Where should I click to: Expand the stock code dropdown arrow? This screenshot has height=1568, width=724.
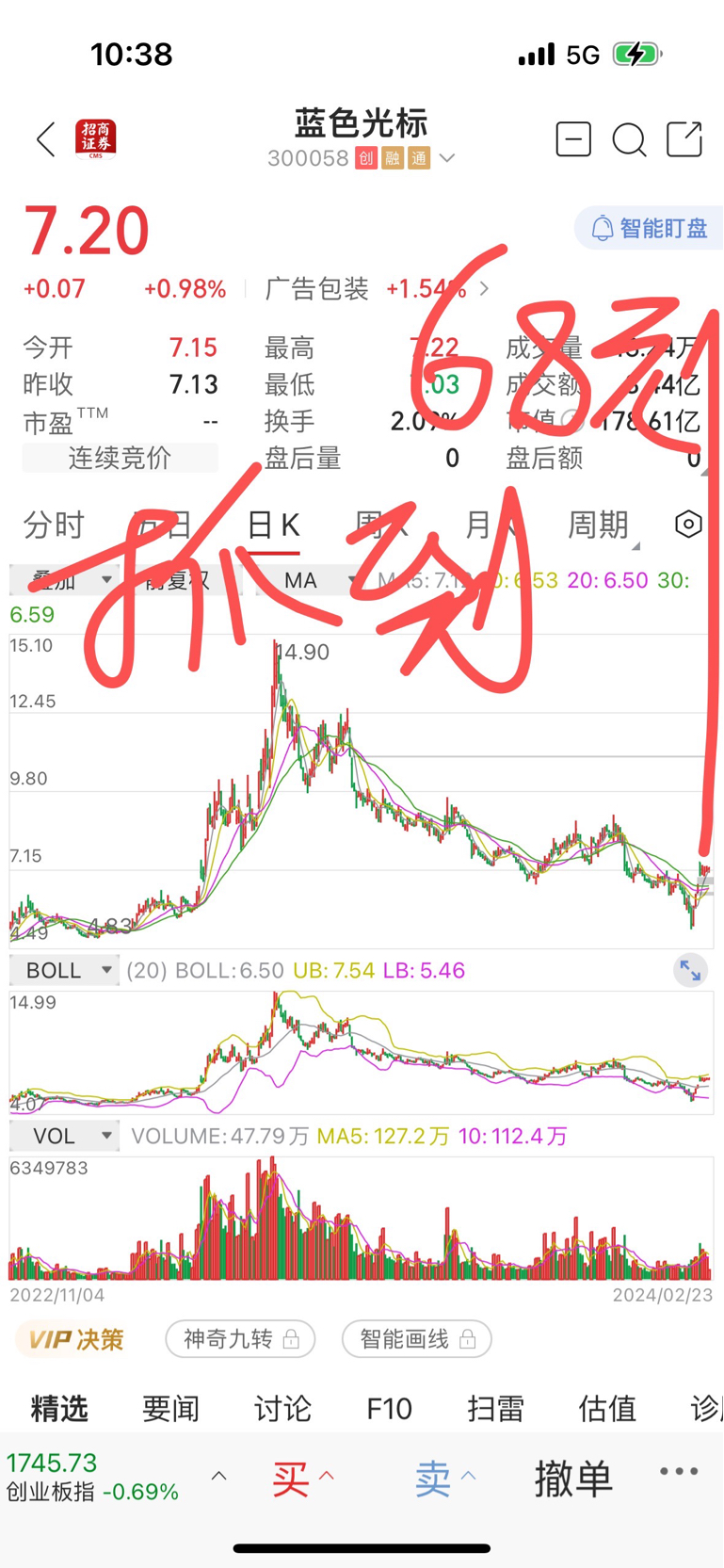(447, 158)
